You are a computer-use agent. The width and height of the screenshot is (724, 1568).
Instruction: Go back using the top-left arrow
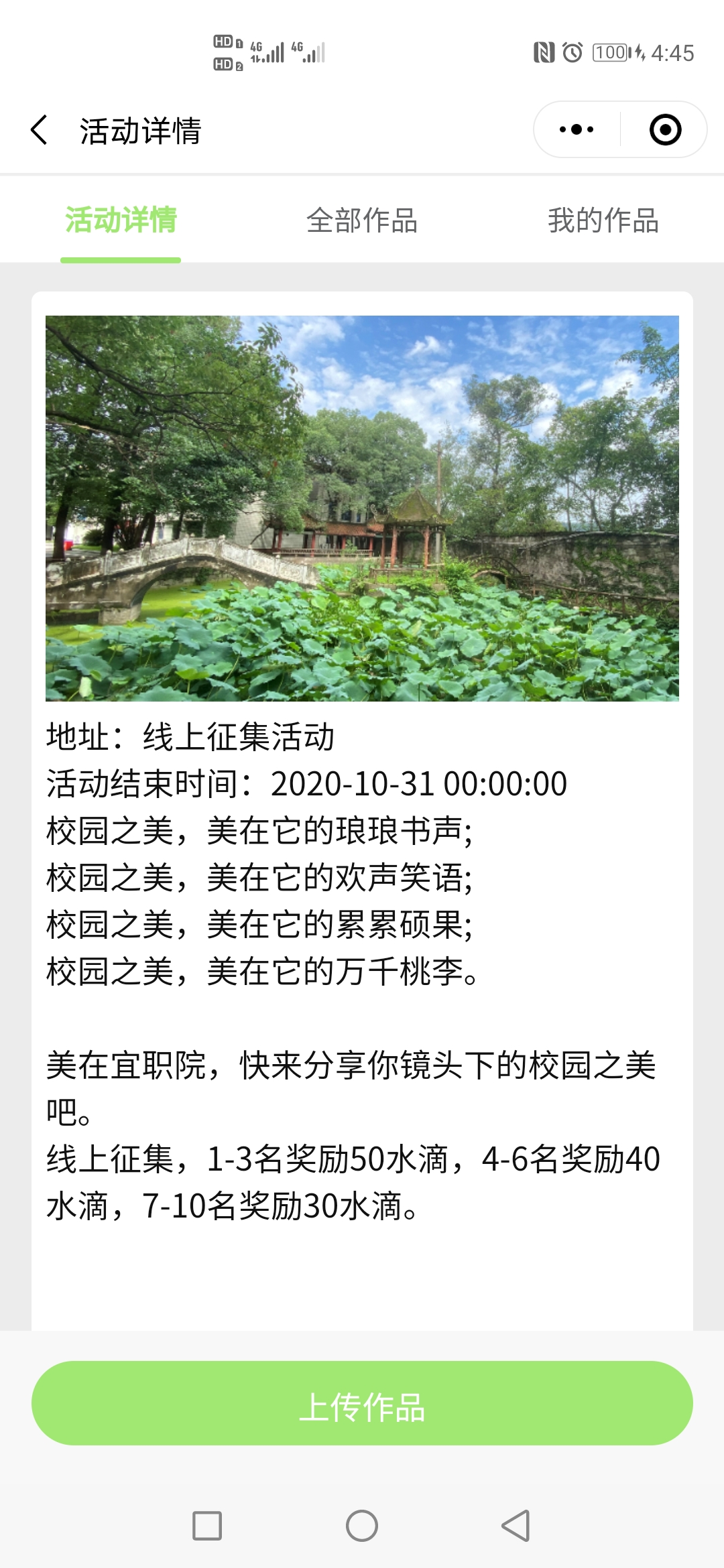pyautogui.click(x=40, y=130)
